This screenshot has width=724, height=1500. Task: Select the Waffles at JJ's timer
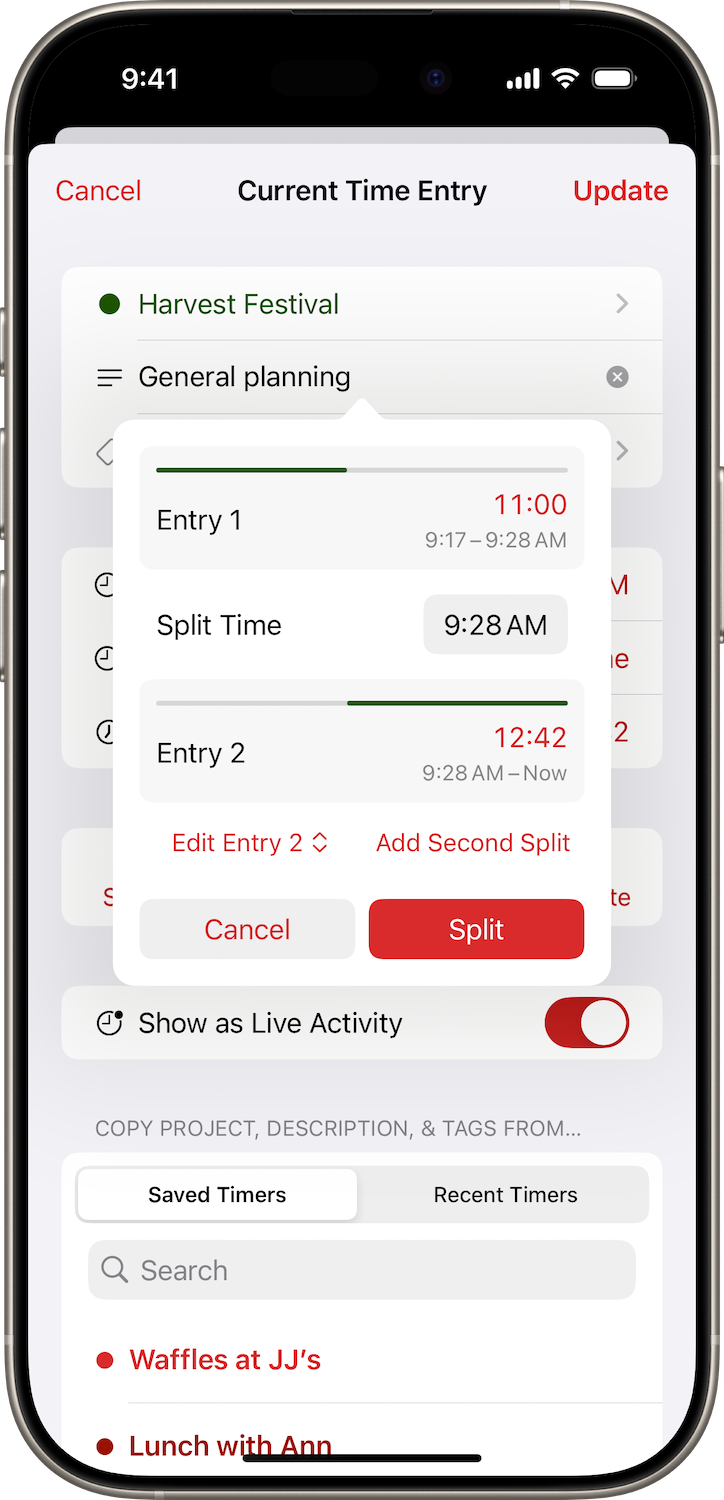225,1360
